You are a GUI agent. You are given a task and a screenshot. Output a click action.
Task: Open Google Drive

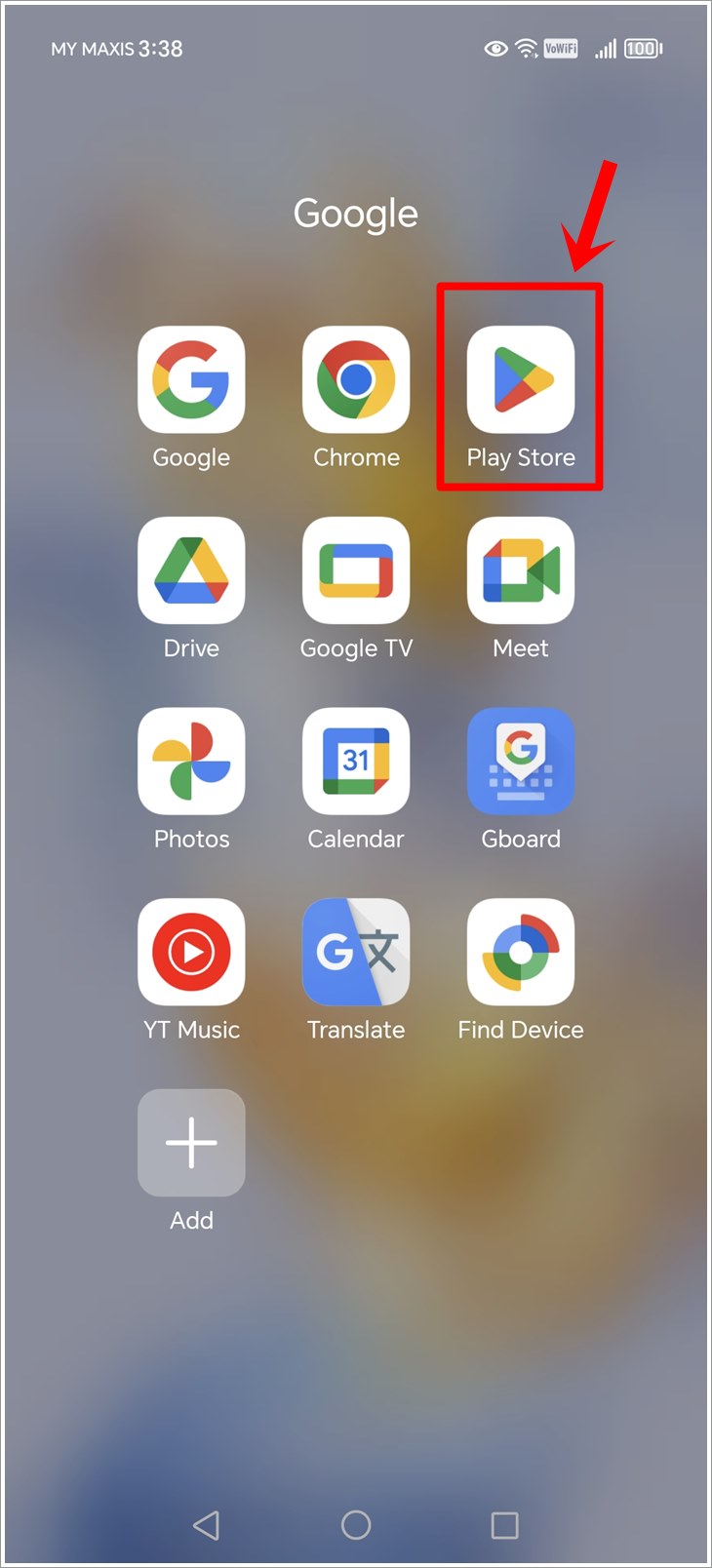tap(191, 571)
